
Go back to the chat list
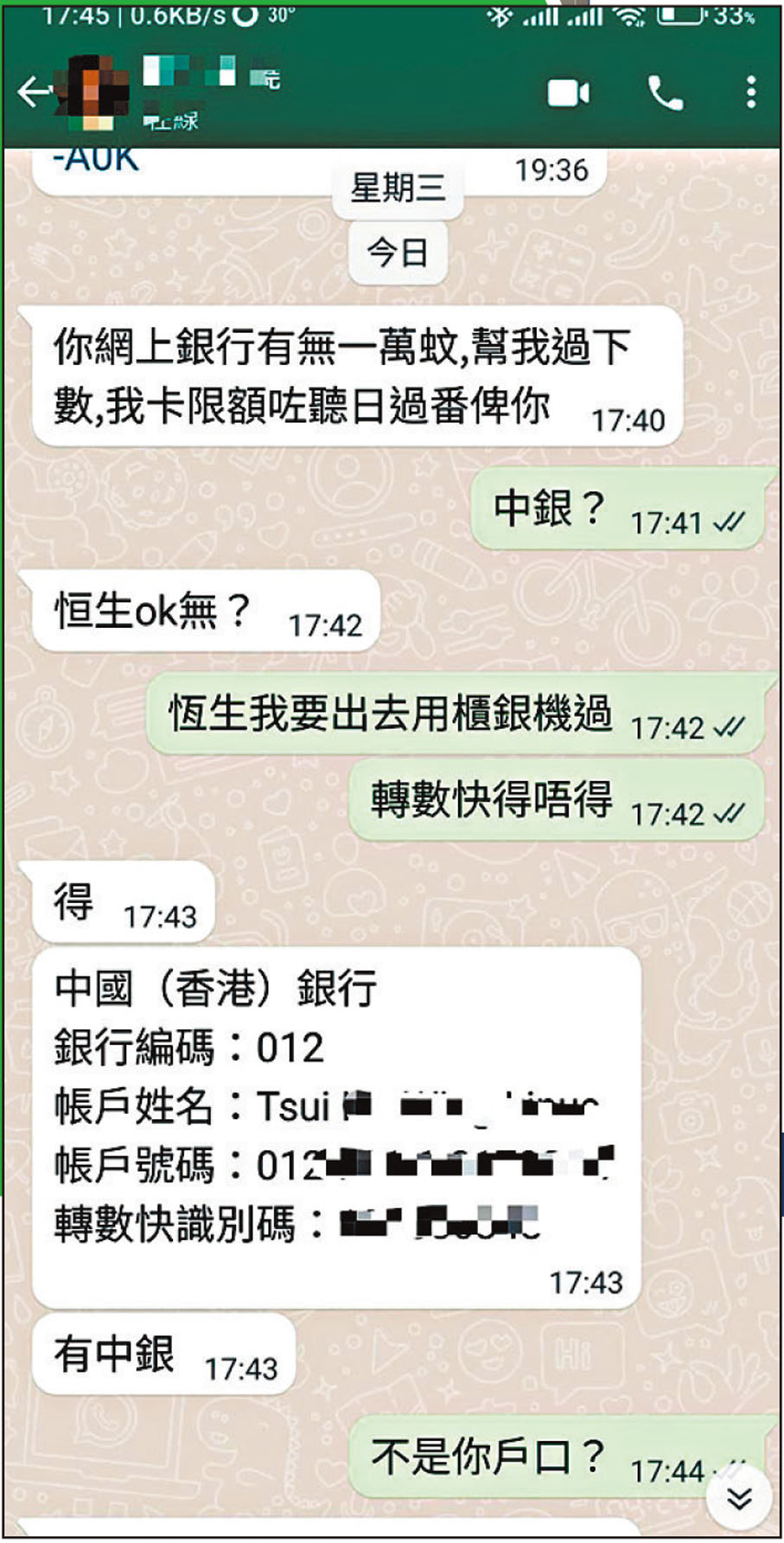(x=33, y=92)
